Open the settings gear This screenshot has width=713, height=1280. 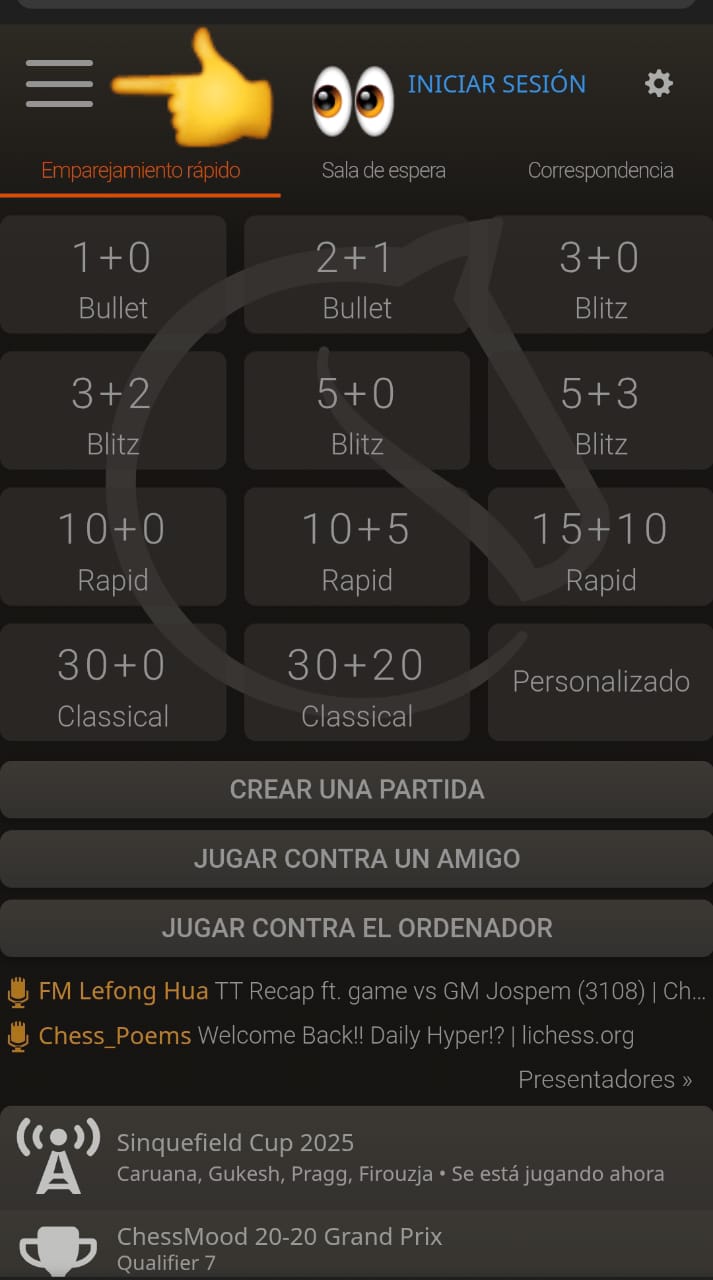click(x=658, y=84)
